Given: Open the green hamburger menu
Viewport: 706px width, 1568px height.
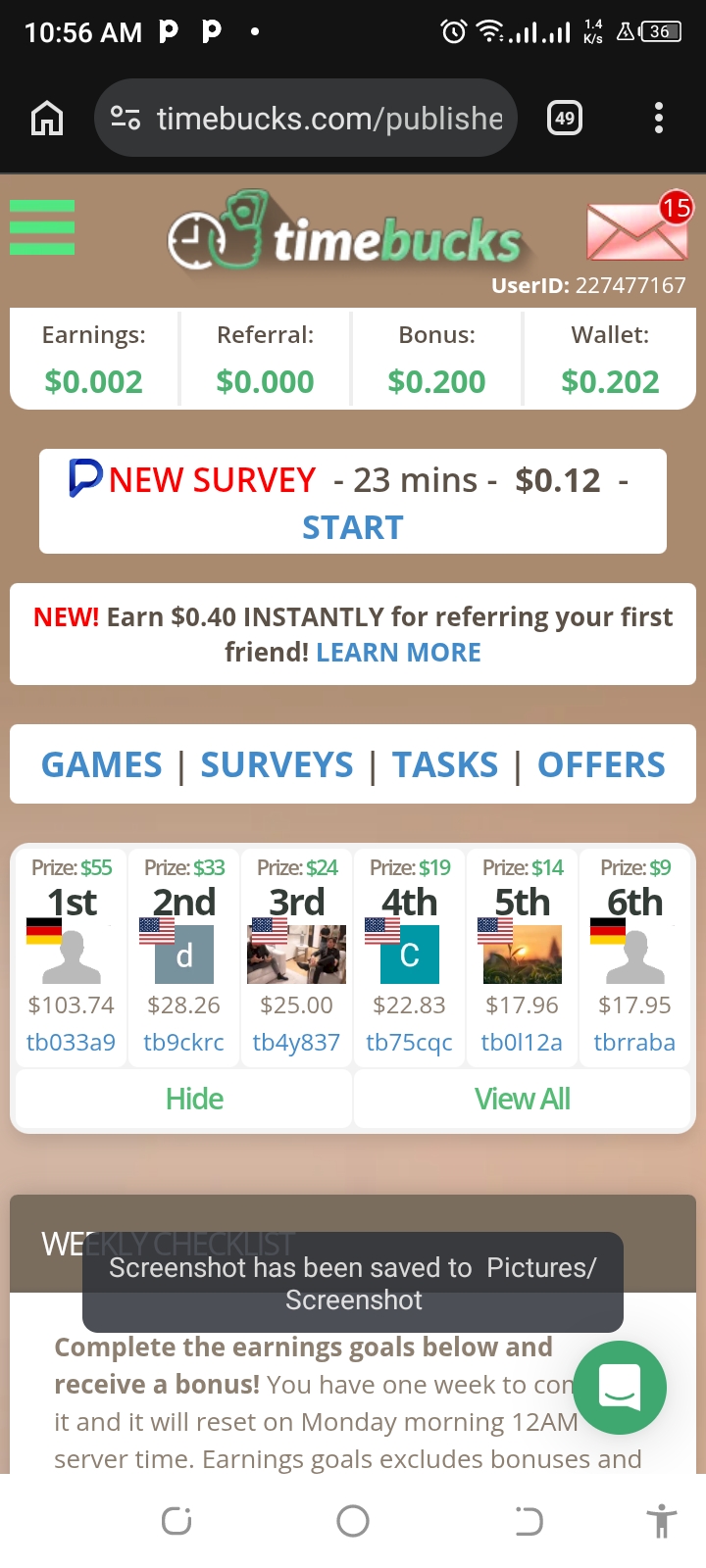Looking at the screenshot, I should (x=42, y=227).
